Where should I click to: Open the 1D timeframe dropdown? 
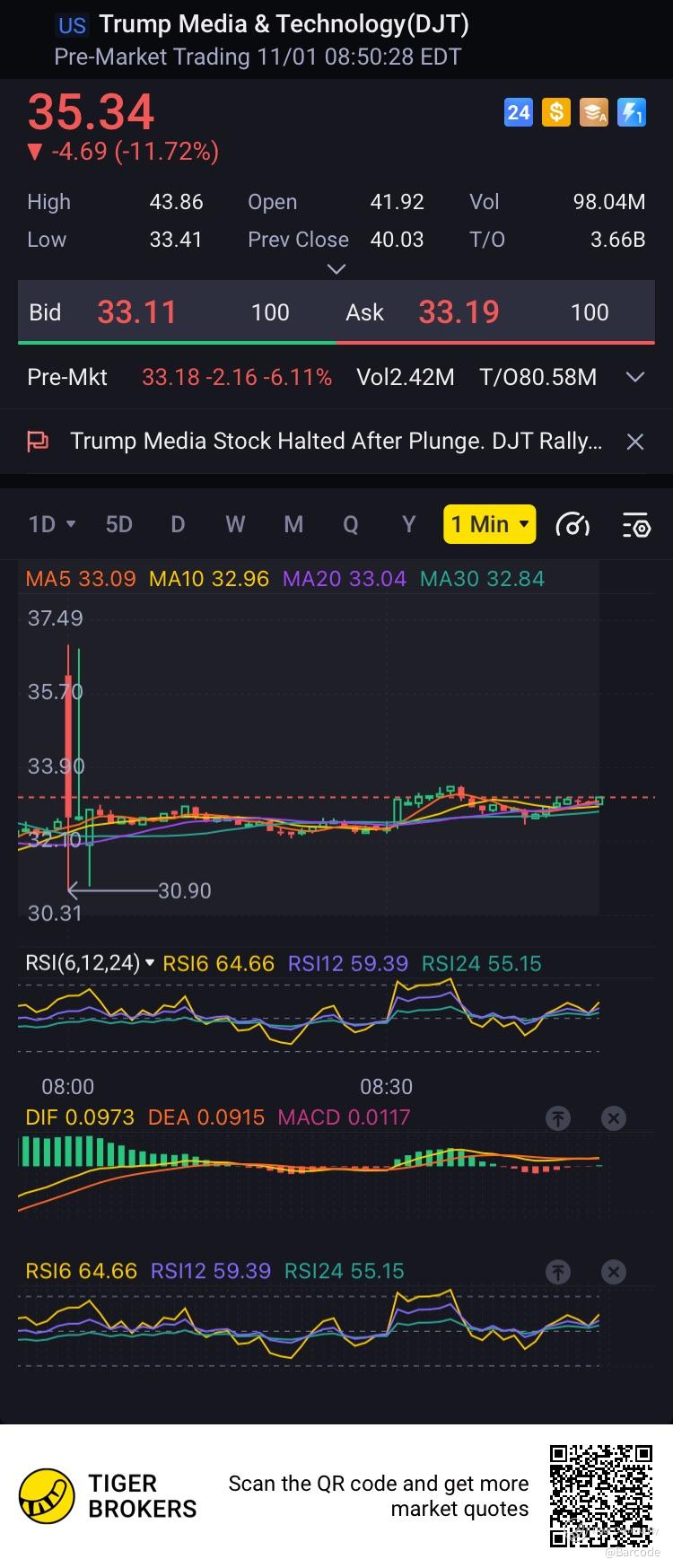(x=51, y=524)
